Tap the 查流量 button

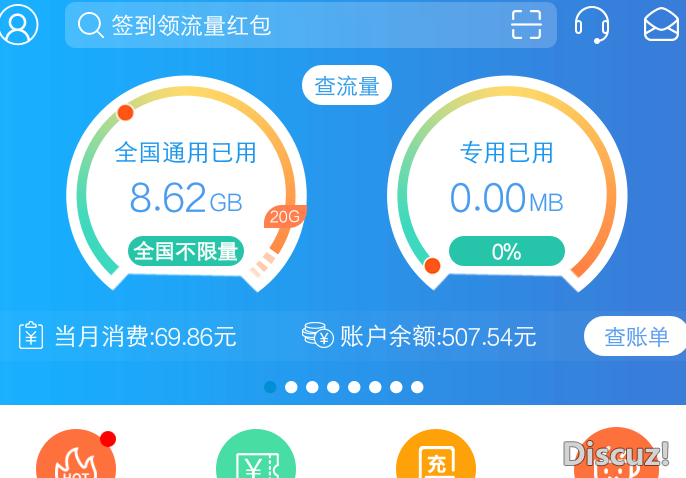pos(347,86)
